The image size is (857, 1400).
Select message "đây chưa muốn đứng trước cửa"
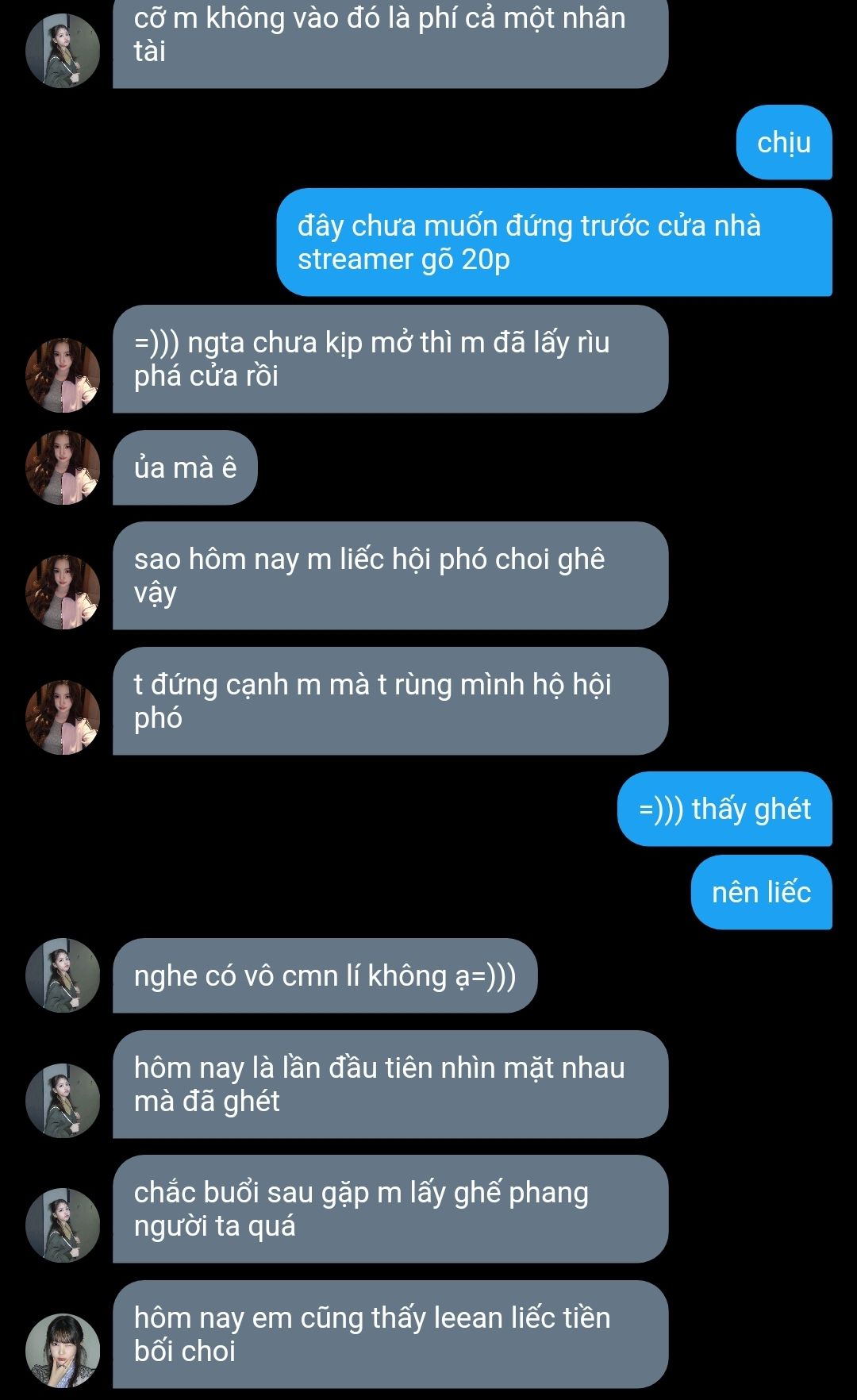[554, 242]
